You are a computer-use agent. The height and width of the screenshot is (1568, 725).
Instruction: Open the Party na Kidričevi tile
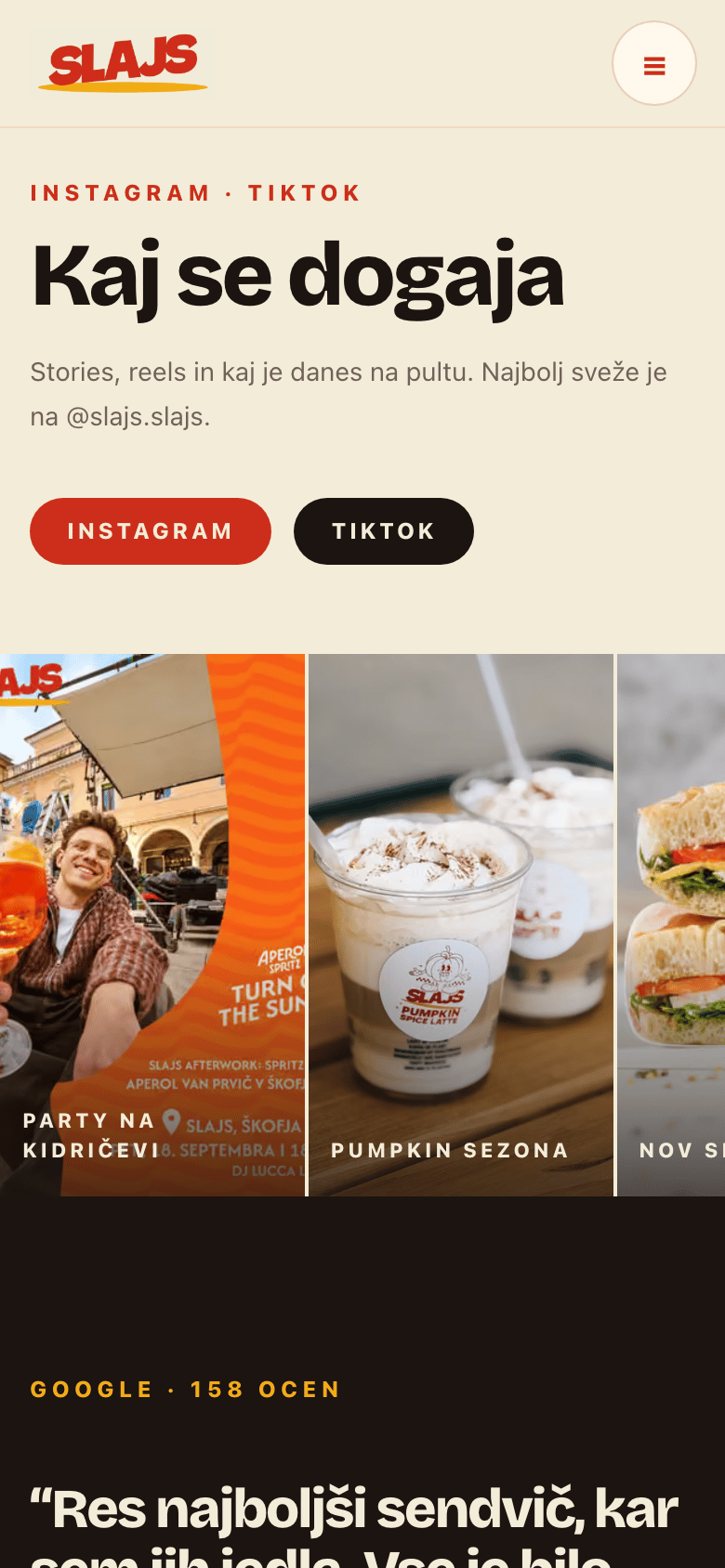[x=152, y=925]
